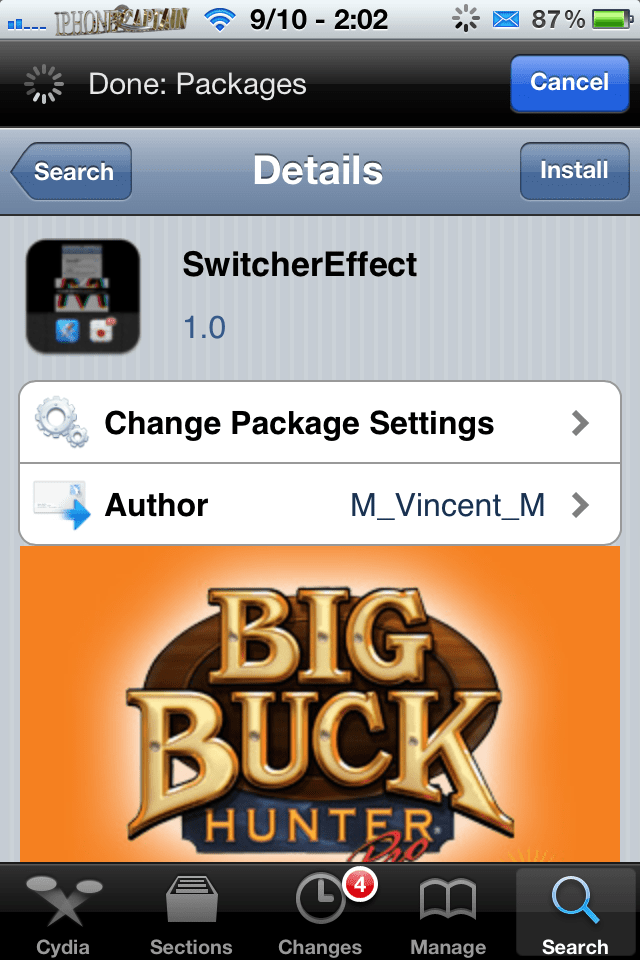
Task: Open the Changes tab
Action: (x=320, y=912)
